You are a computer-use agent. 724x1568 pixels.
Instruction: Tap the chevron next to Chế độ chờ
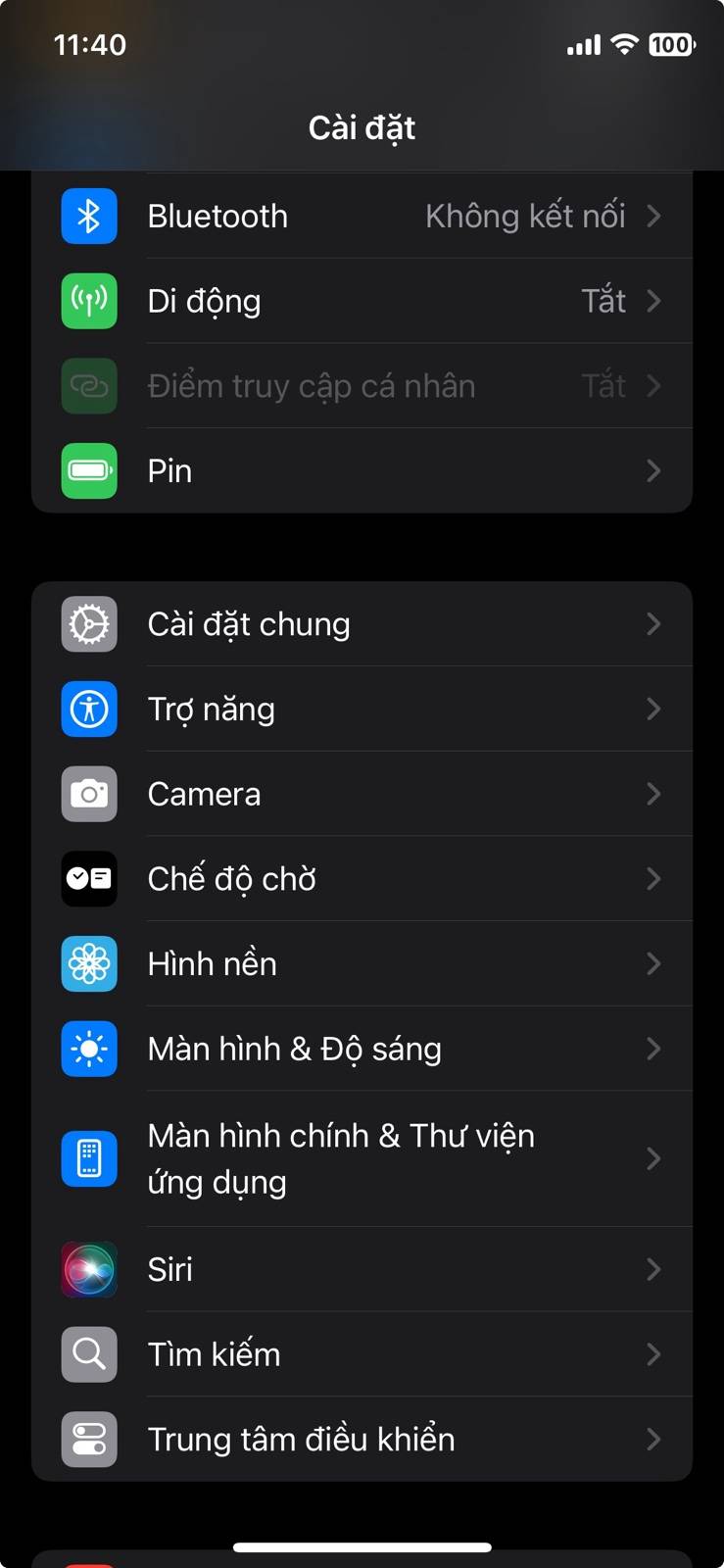pos(654,879)
